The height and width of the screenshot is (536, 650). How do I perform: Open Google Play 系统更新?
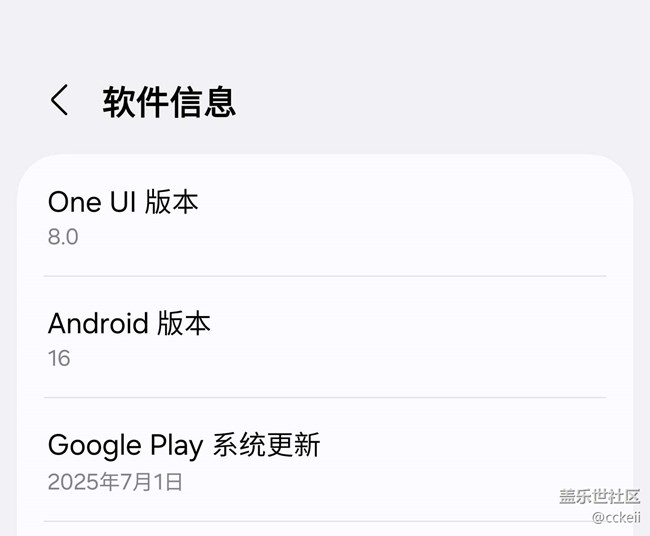pyautogui.click(x=324, y=460)
